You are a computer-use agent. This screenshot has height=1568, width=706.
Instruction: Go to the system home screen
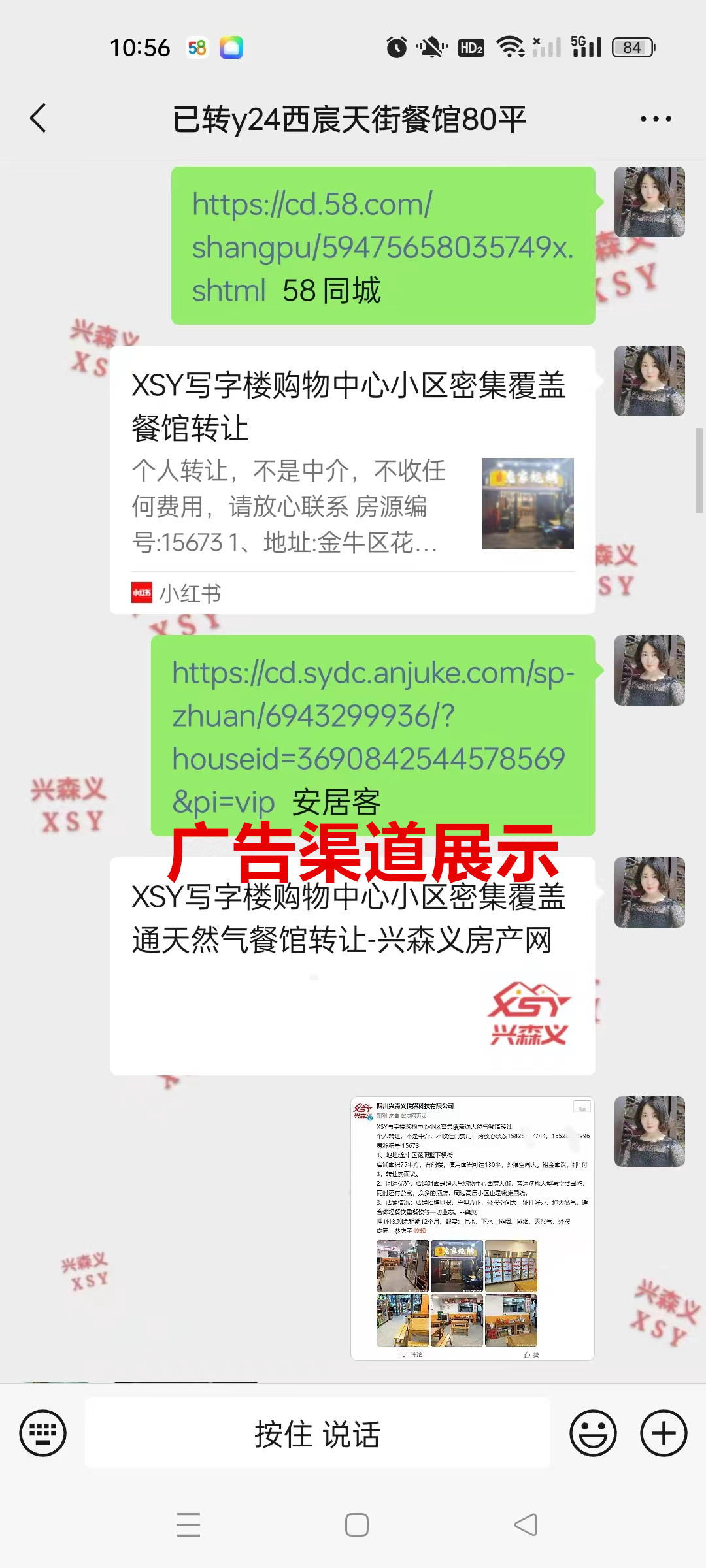357,1525
